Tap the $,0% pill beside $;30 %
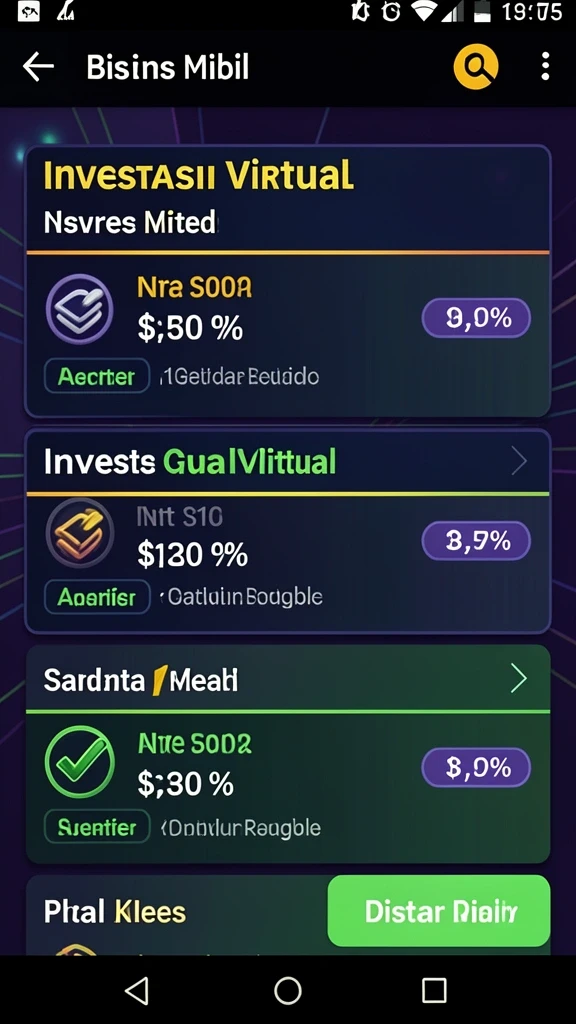576x1024 pixels. pos(476,767)
